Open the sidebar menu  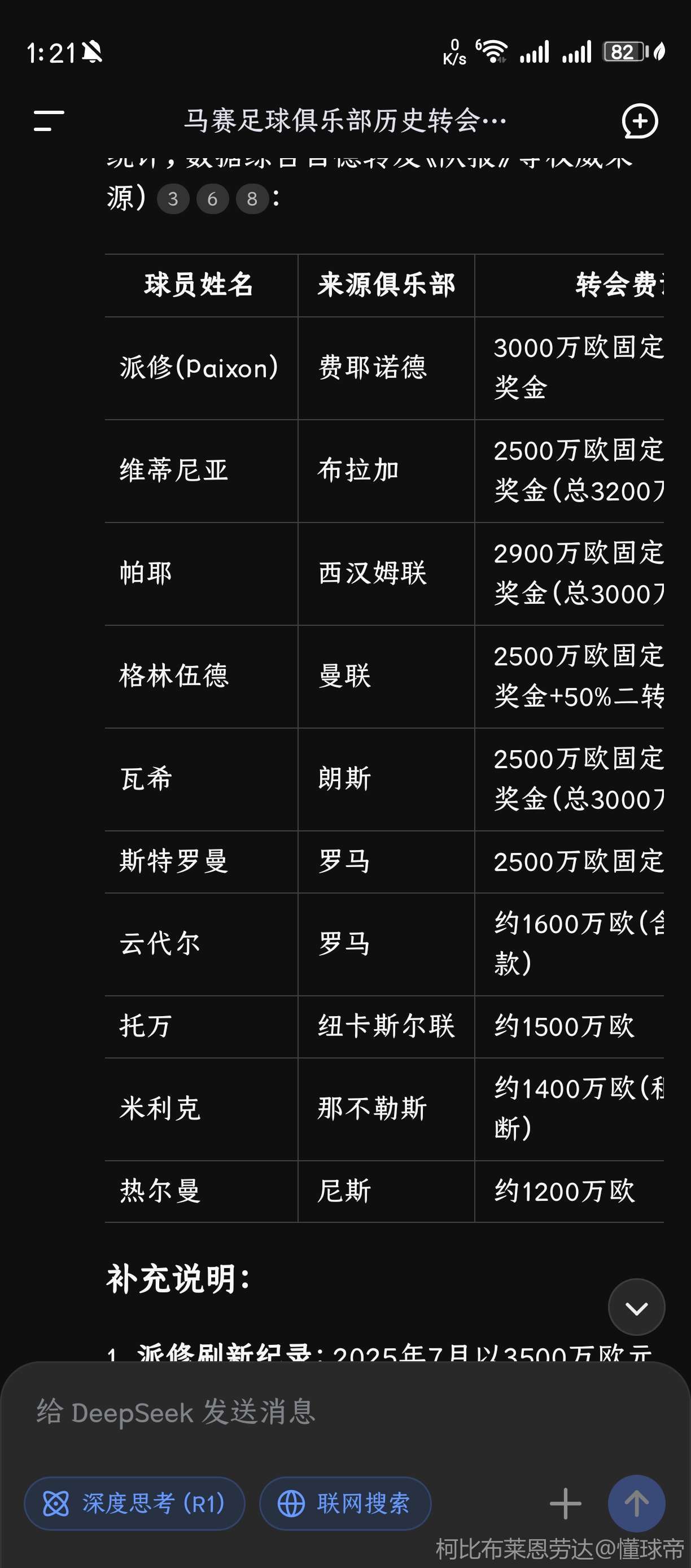click(49, 120)
